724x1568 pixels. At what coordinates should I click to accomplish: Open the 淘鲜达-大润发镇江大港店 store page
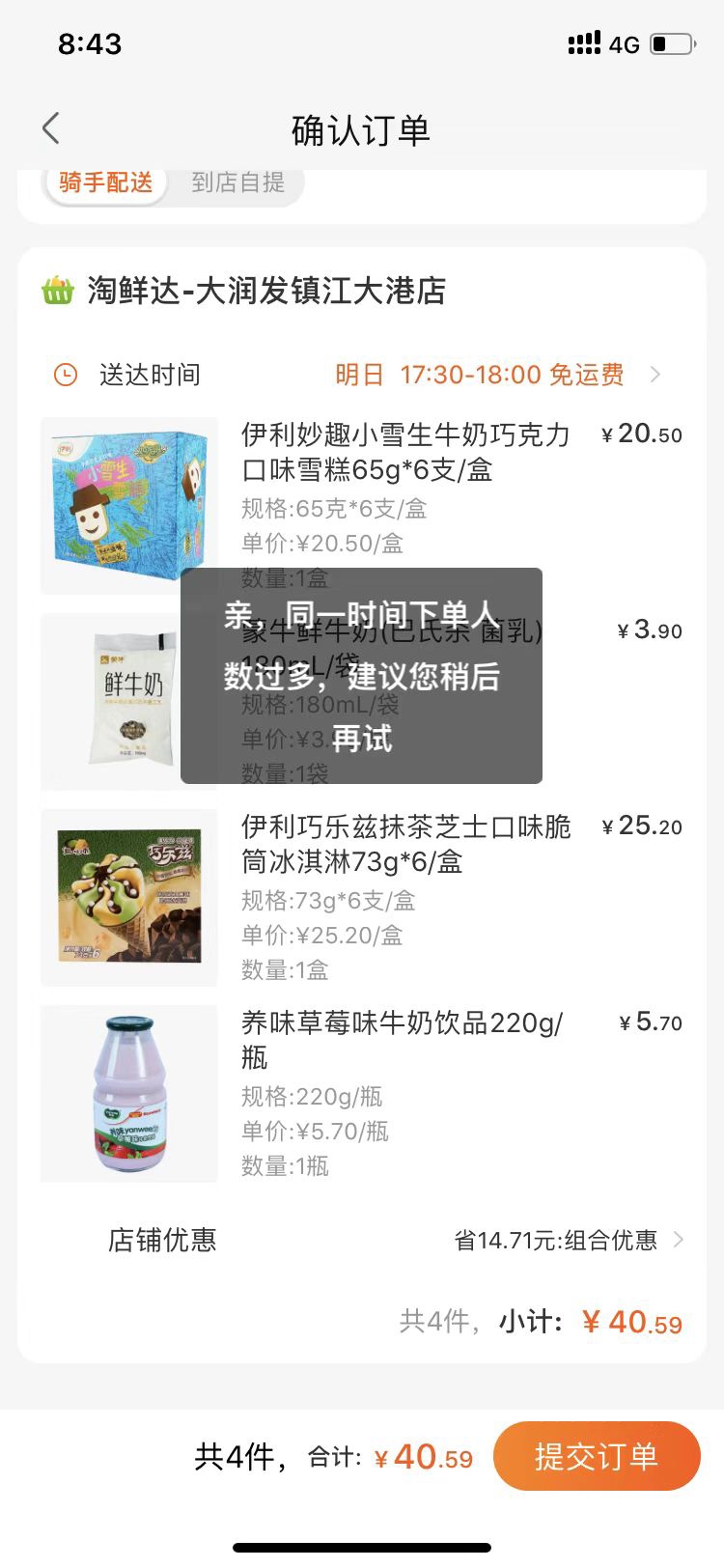click(265, 291)
